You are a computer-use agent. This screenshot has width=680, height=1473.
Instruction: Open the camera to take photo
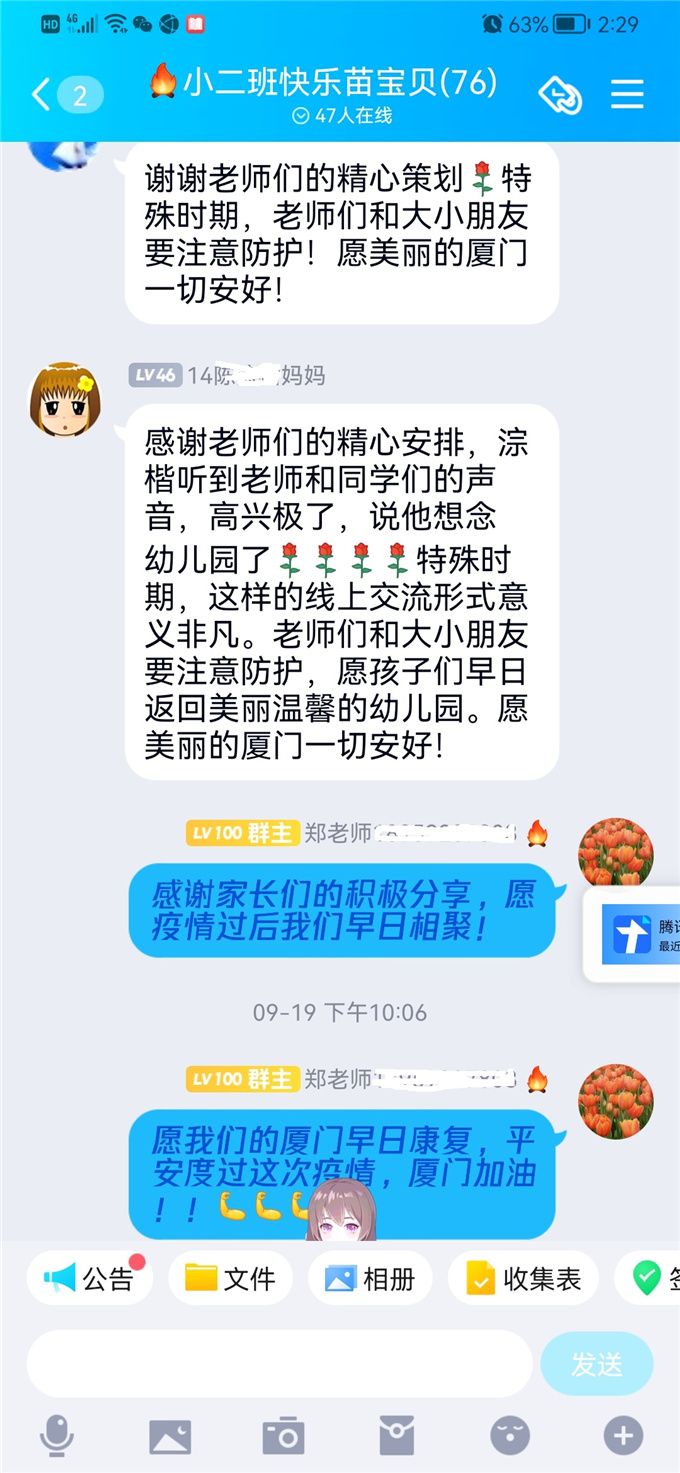click(x=283, y=1436)
